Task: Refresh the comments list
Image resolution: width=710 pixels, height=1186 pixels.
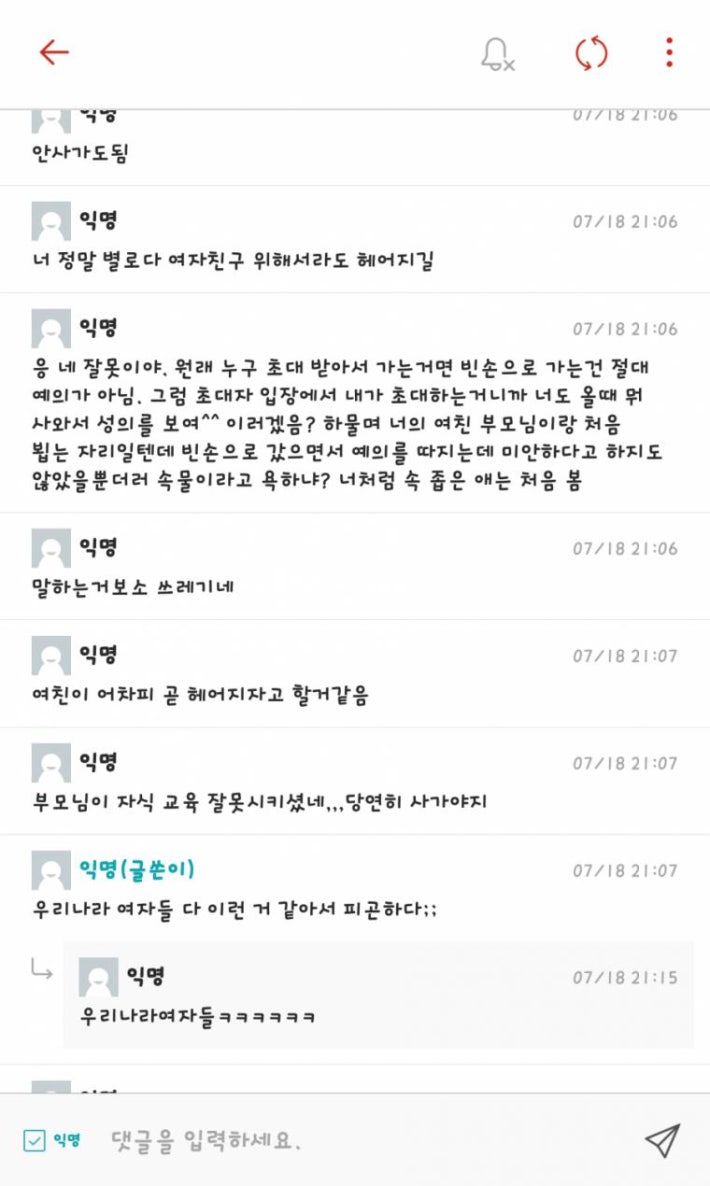Action: [591, 54]
